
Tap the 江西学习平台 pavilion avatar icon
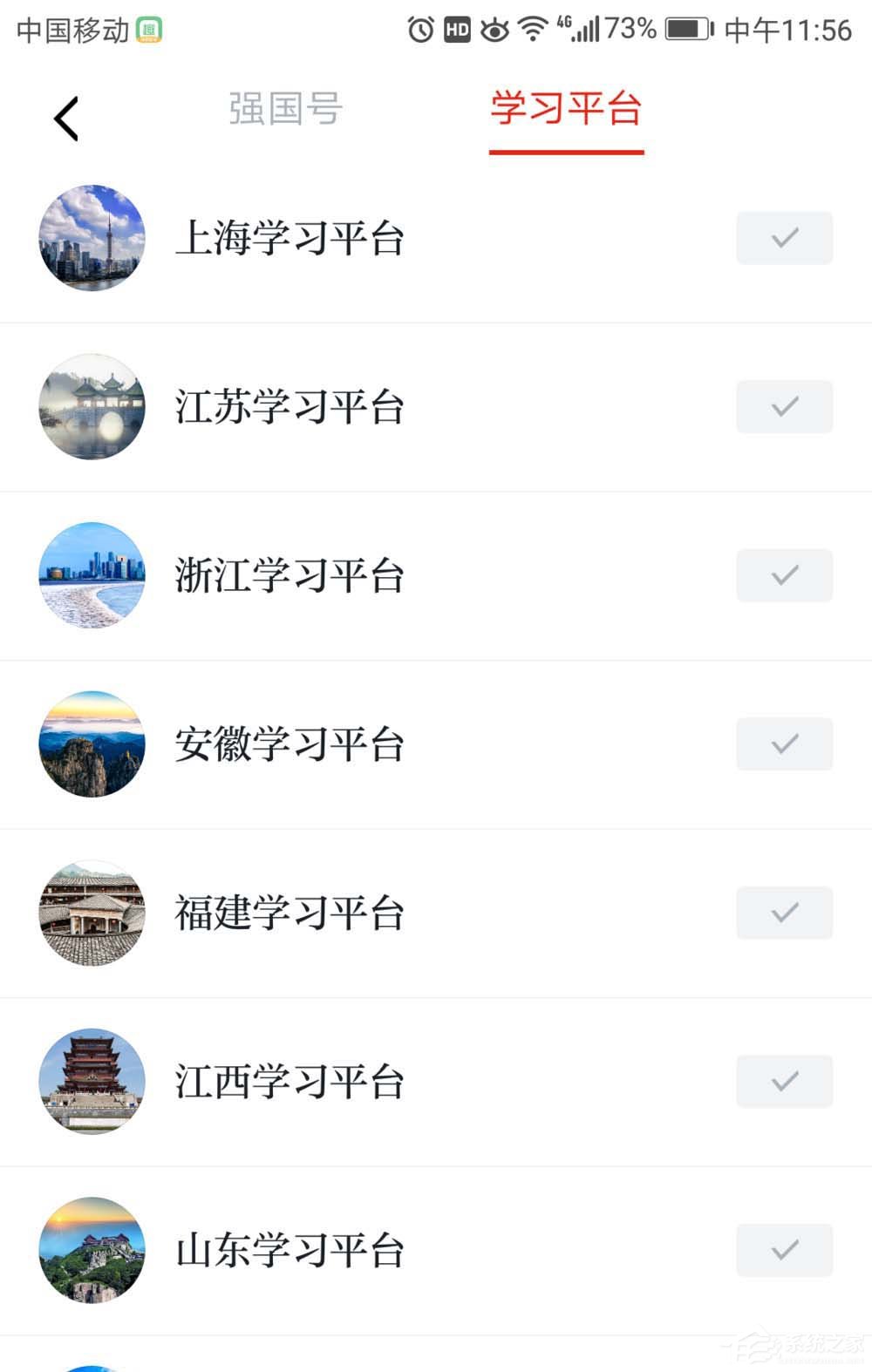pyautogui.click(x=91, y=1081)
